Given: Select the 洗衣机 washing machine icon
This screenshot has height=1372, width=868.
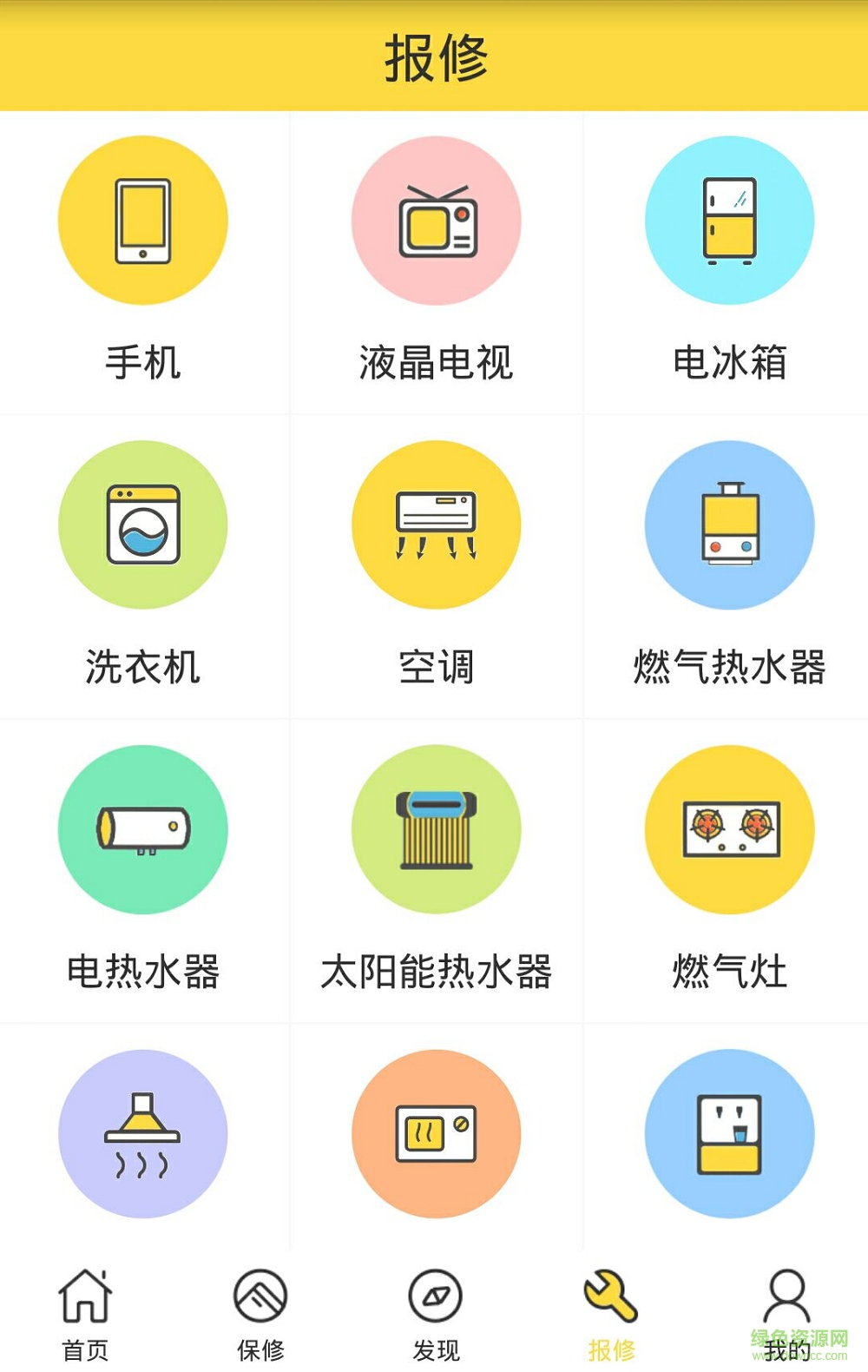Looking at the screenshot, I should click(x=143, y=524).
